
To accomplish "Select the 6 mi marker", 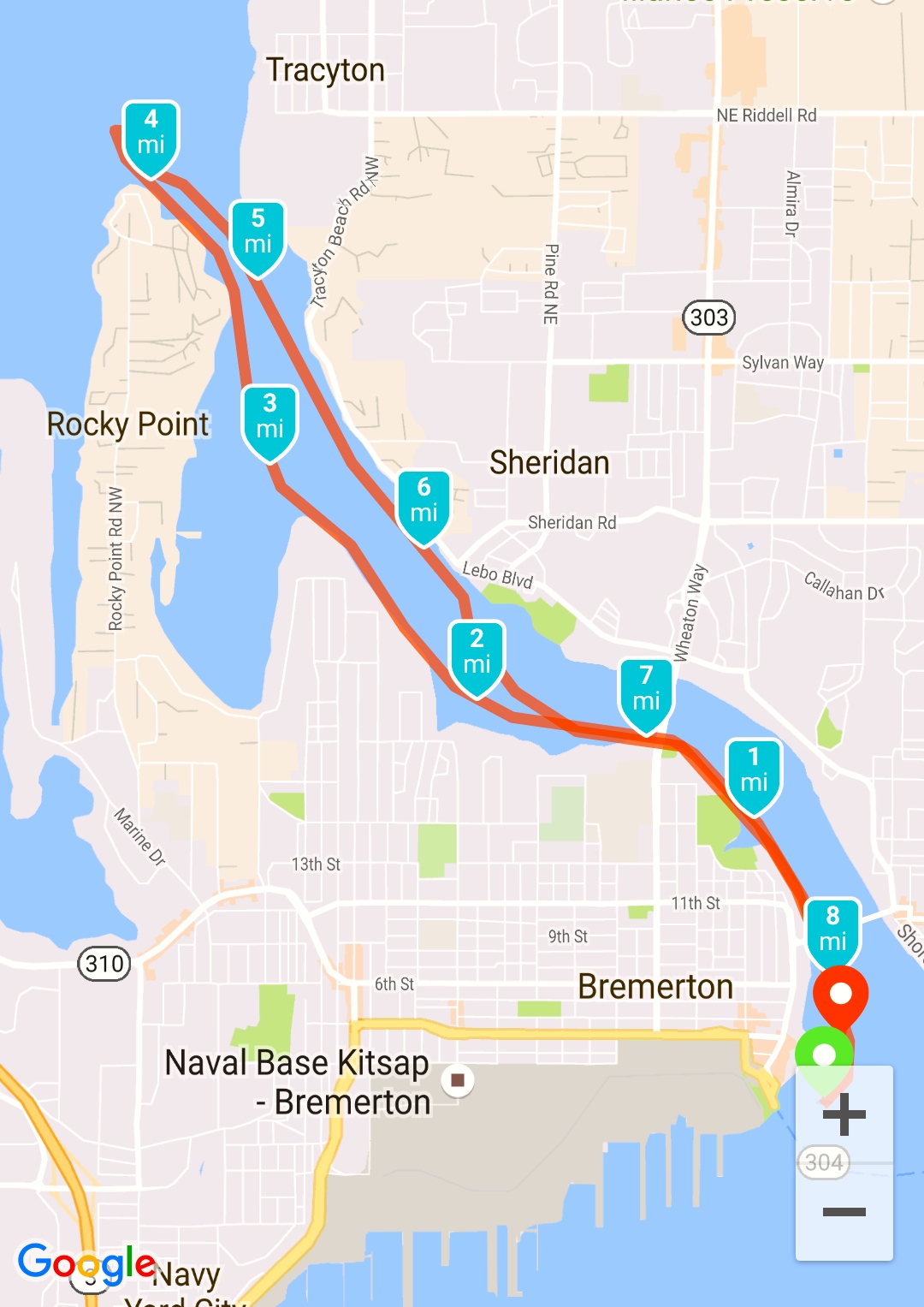I will (424, 508).
